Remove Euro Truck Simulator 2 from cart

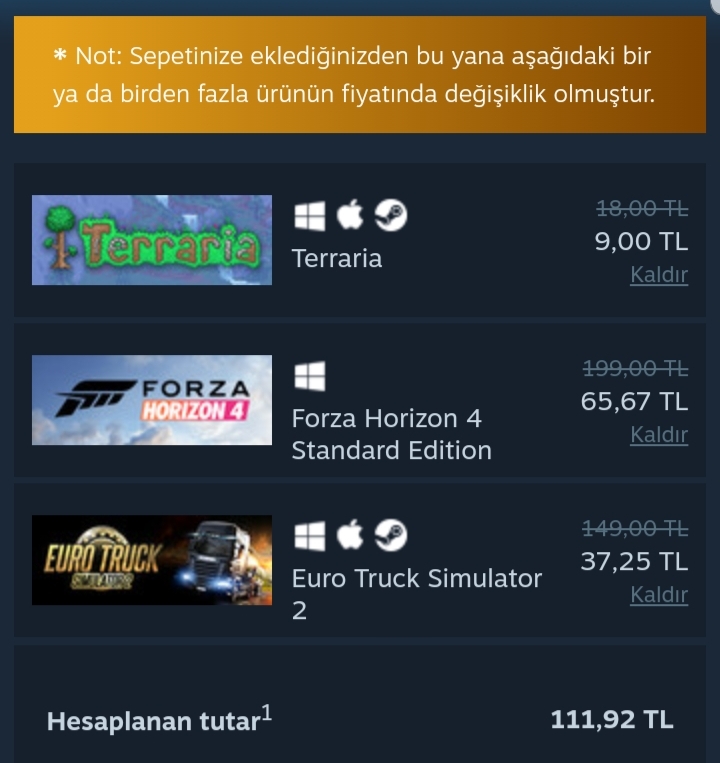(658, 595)
